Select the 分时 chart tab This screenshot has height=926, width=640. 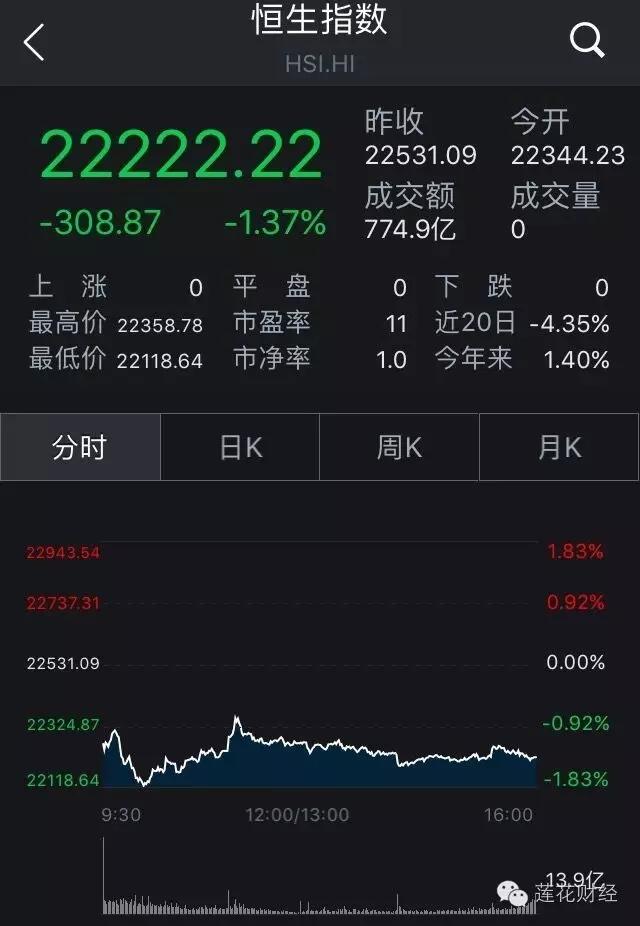pos(80,447)
